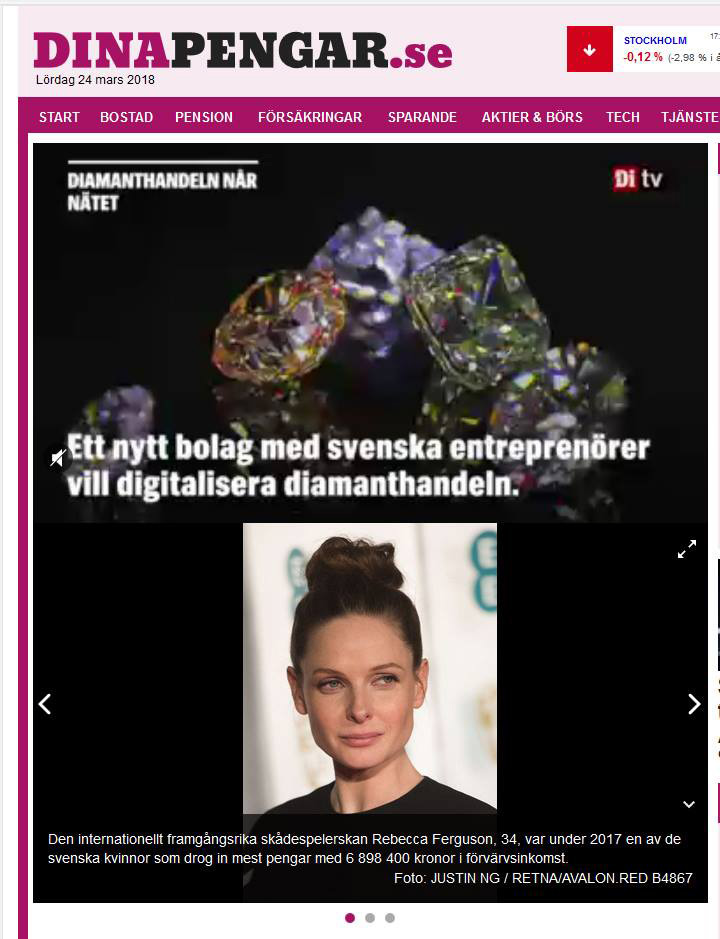Unmute the diamond trade video
The height and width of the screenshot is (939, 720).
(59, 457)
